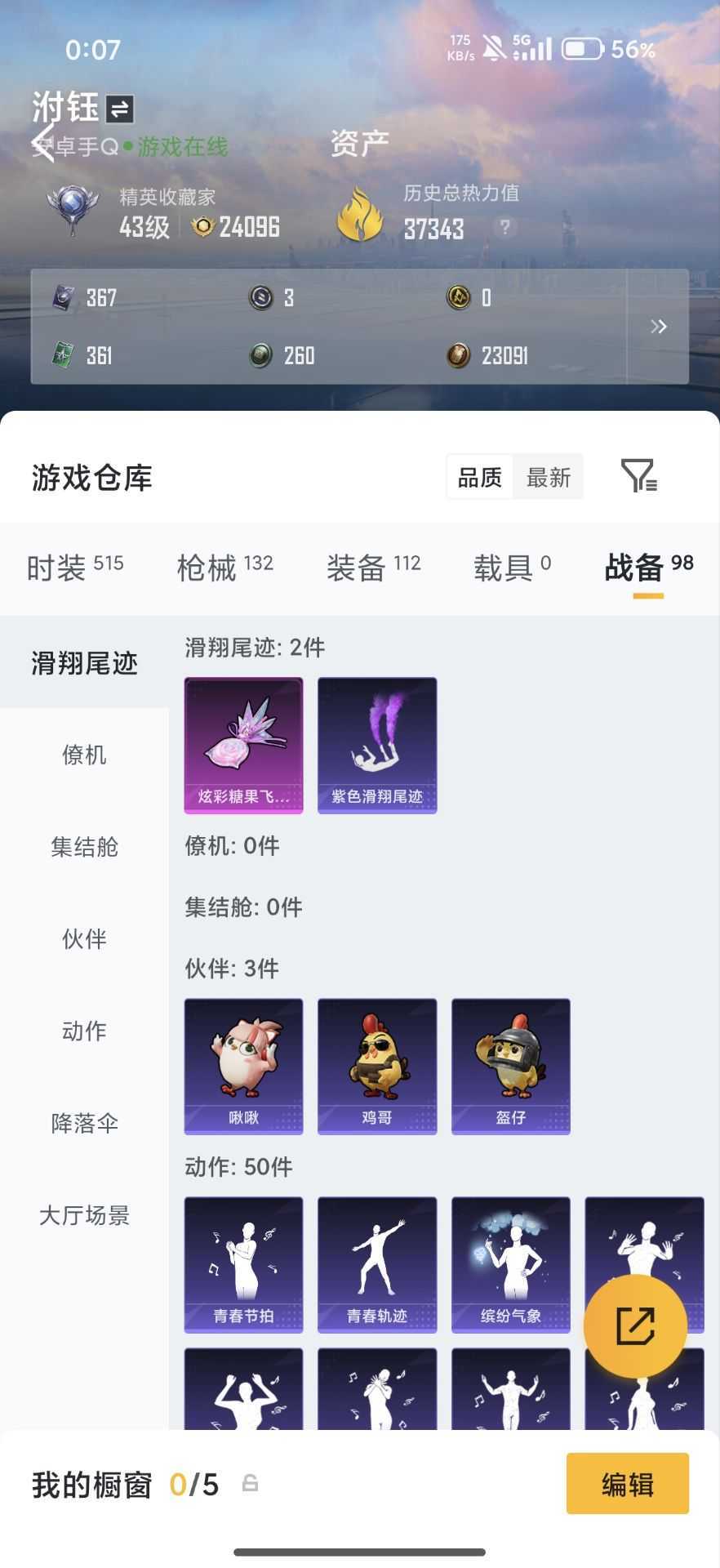Open the warehouse filter icon
This screenshot has width=720, height=1568.
[638, 476]
